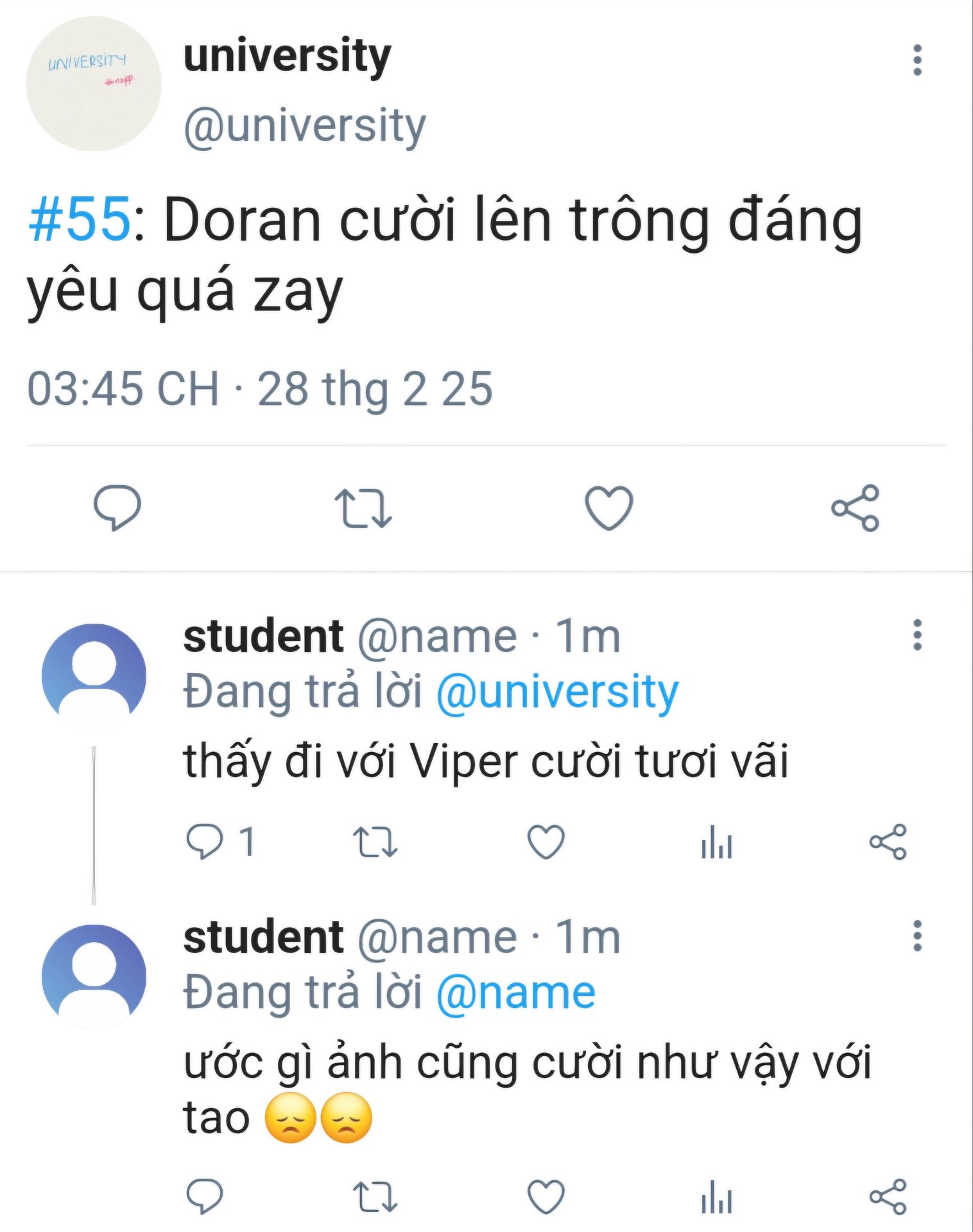The width and height of the screenshot is (973, 1232).
Task: Comment on the Viper reply
Action: pos(204,841)
